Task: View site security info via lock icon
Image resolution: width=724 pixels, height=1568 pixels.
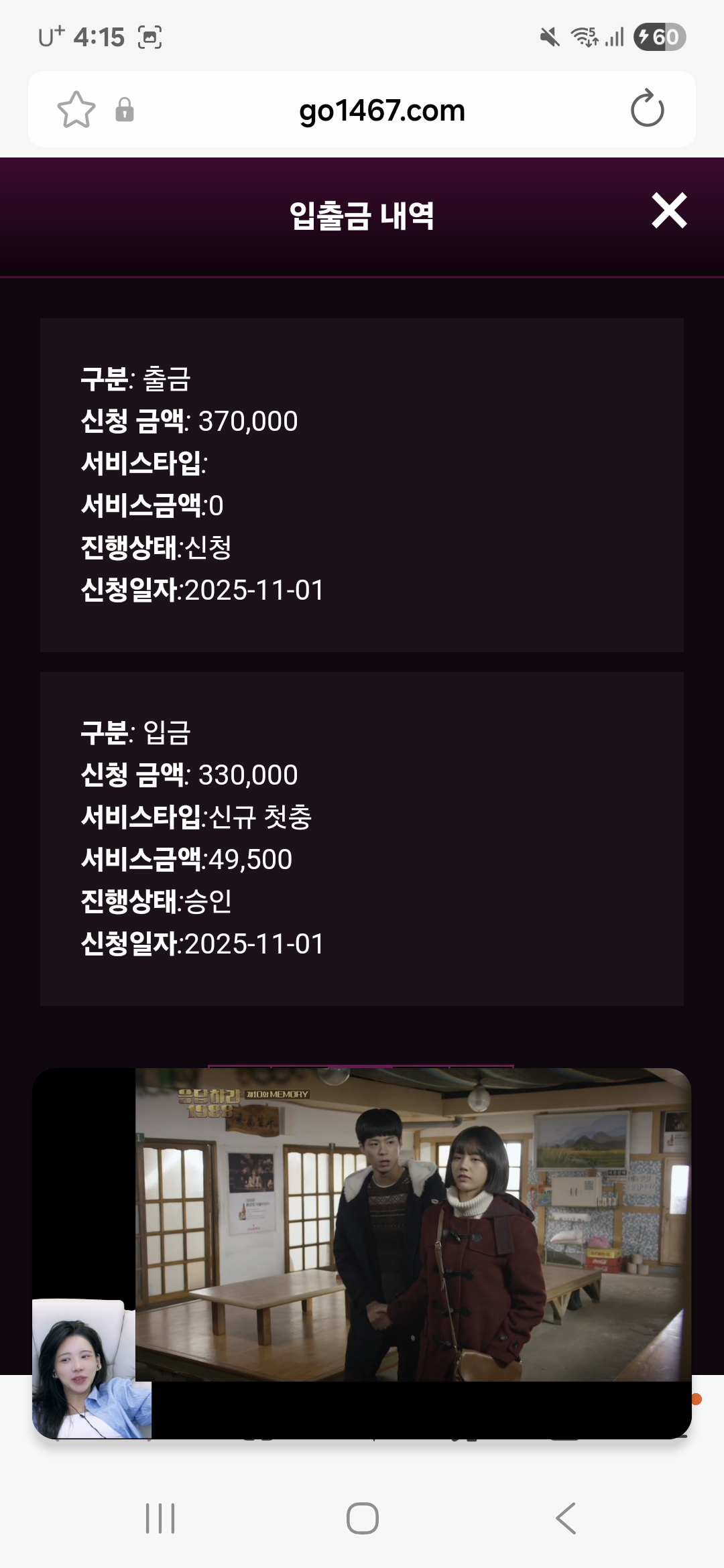Action: [125, 110]
